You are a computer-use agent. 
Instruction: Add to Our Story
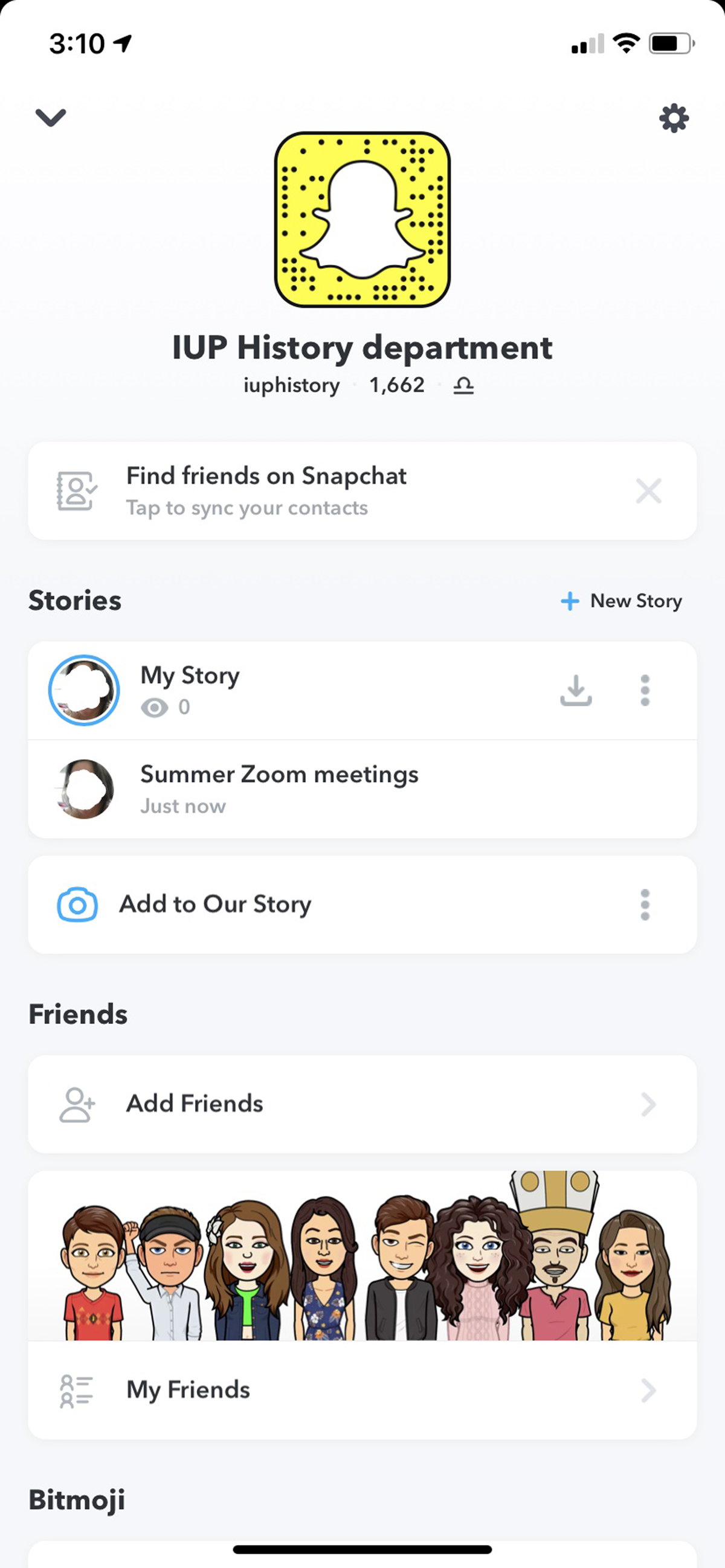[x=215, y=904]
